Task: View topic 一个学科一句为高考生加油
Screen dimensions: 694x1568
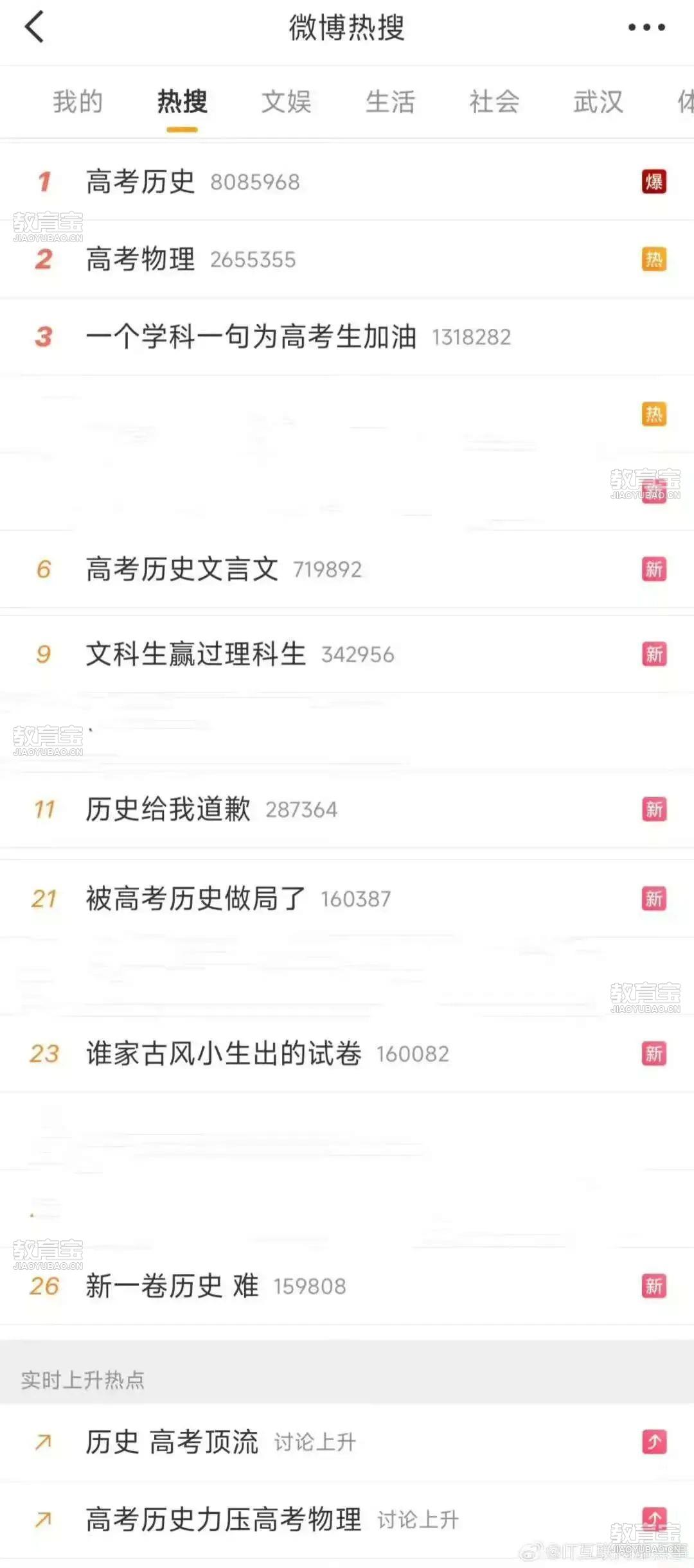Action: click(x=347, y=337)
